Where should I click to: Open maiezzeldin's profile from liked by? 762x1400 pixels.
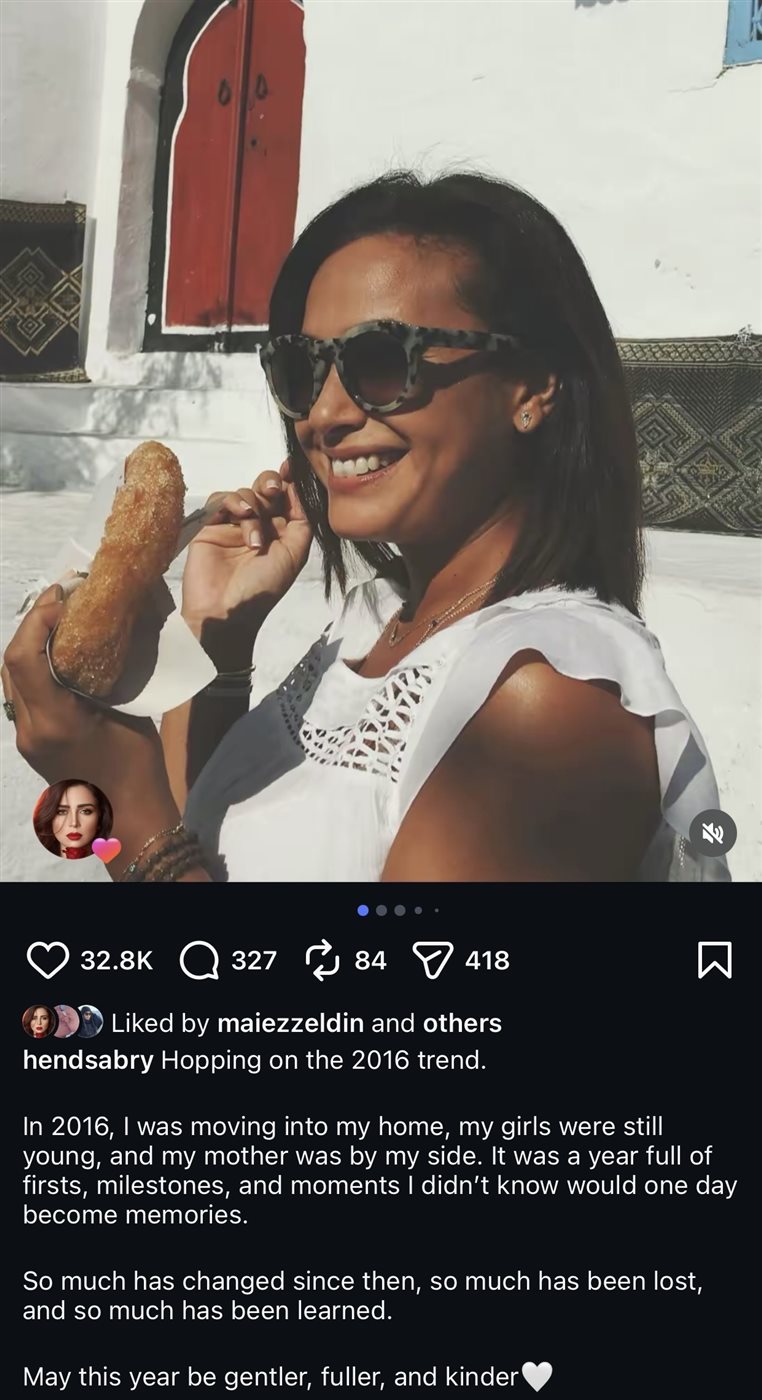289,1023
